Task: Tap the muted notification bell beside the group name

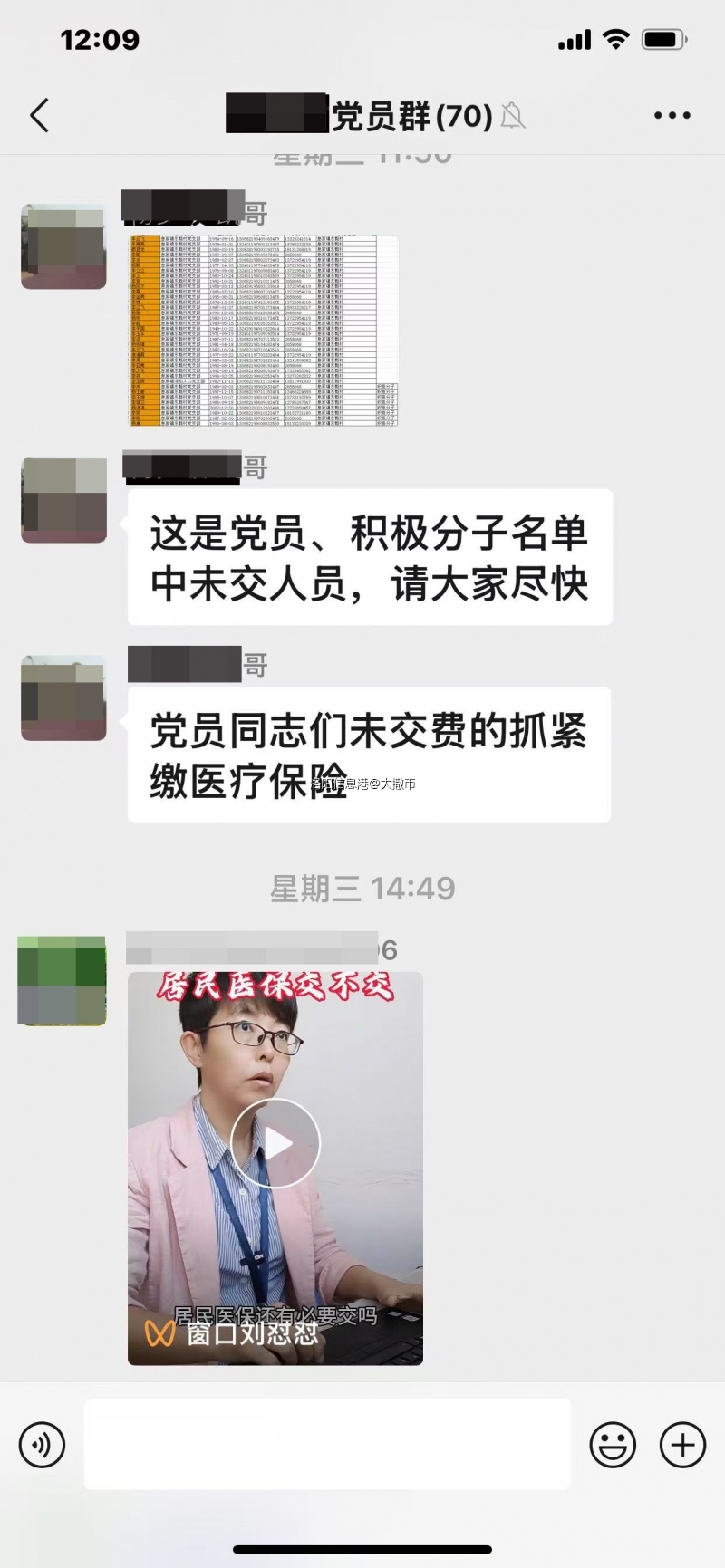Action: tap(510, 118)
